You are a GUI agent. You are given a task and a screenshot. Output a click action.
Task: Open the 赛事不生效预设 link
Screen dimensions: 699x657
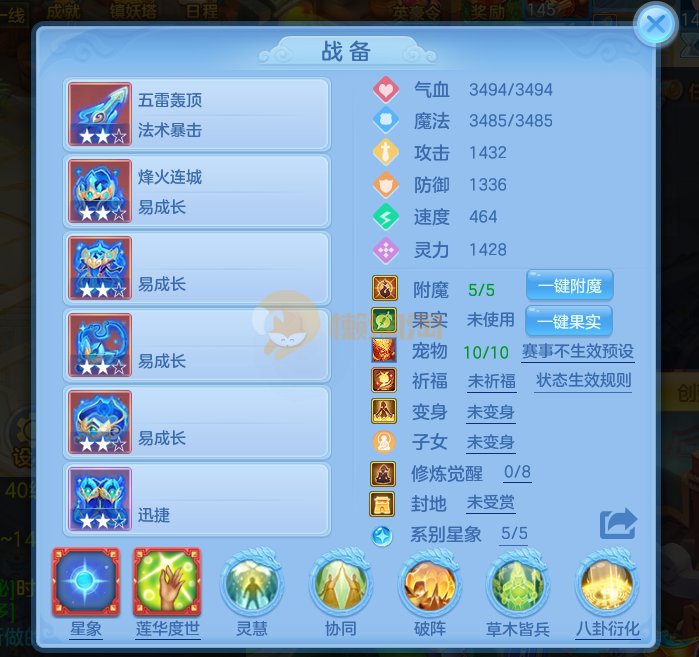pyautogui.click(x=577, y=352)
